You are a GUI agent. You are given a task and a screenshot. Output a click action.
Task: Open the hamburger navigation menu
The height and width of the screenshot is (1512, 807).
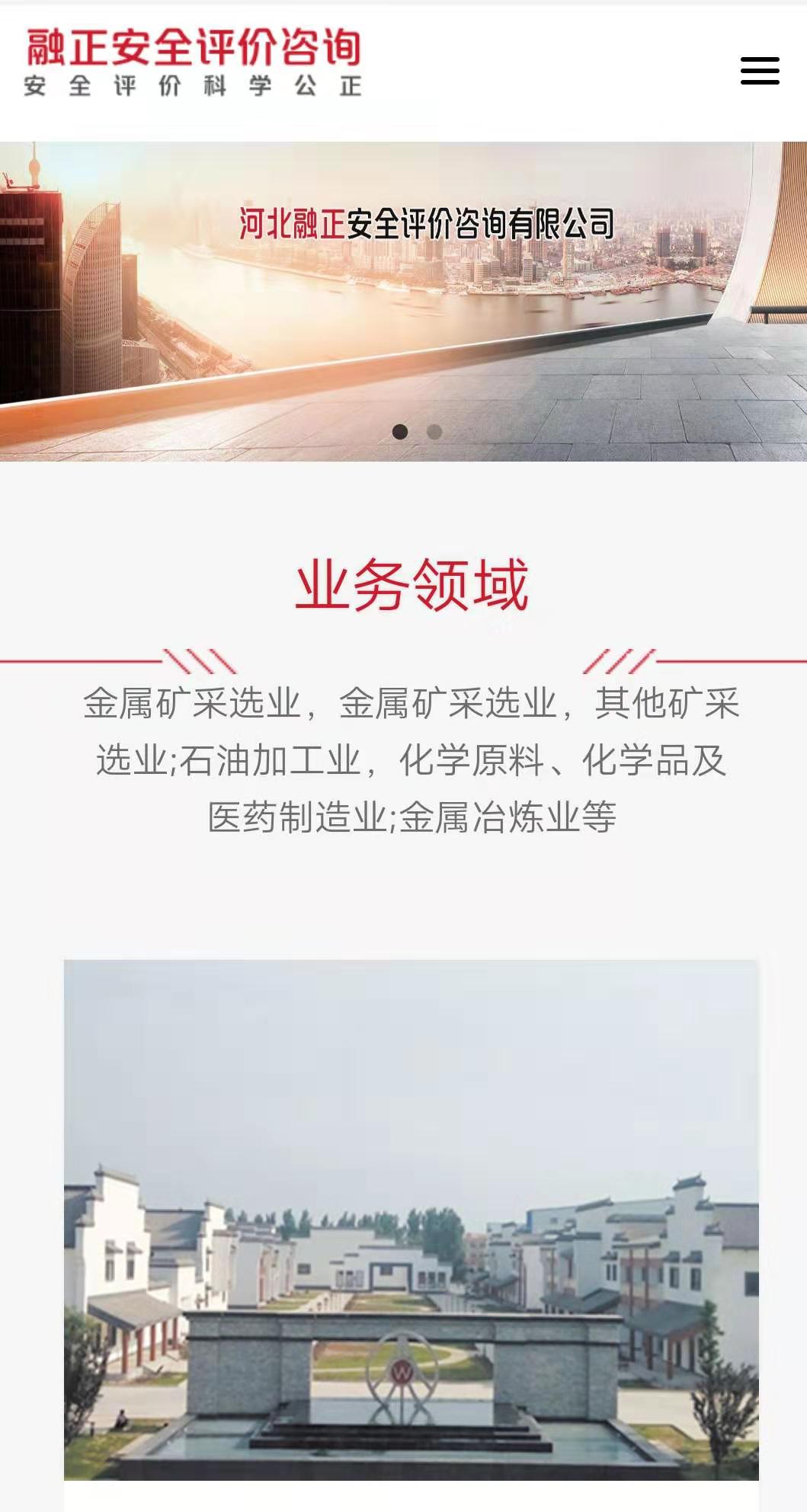(760, 71)
